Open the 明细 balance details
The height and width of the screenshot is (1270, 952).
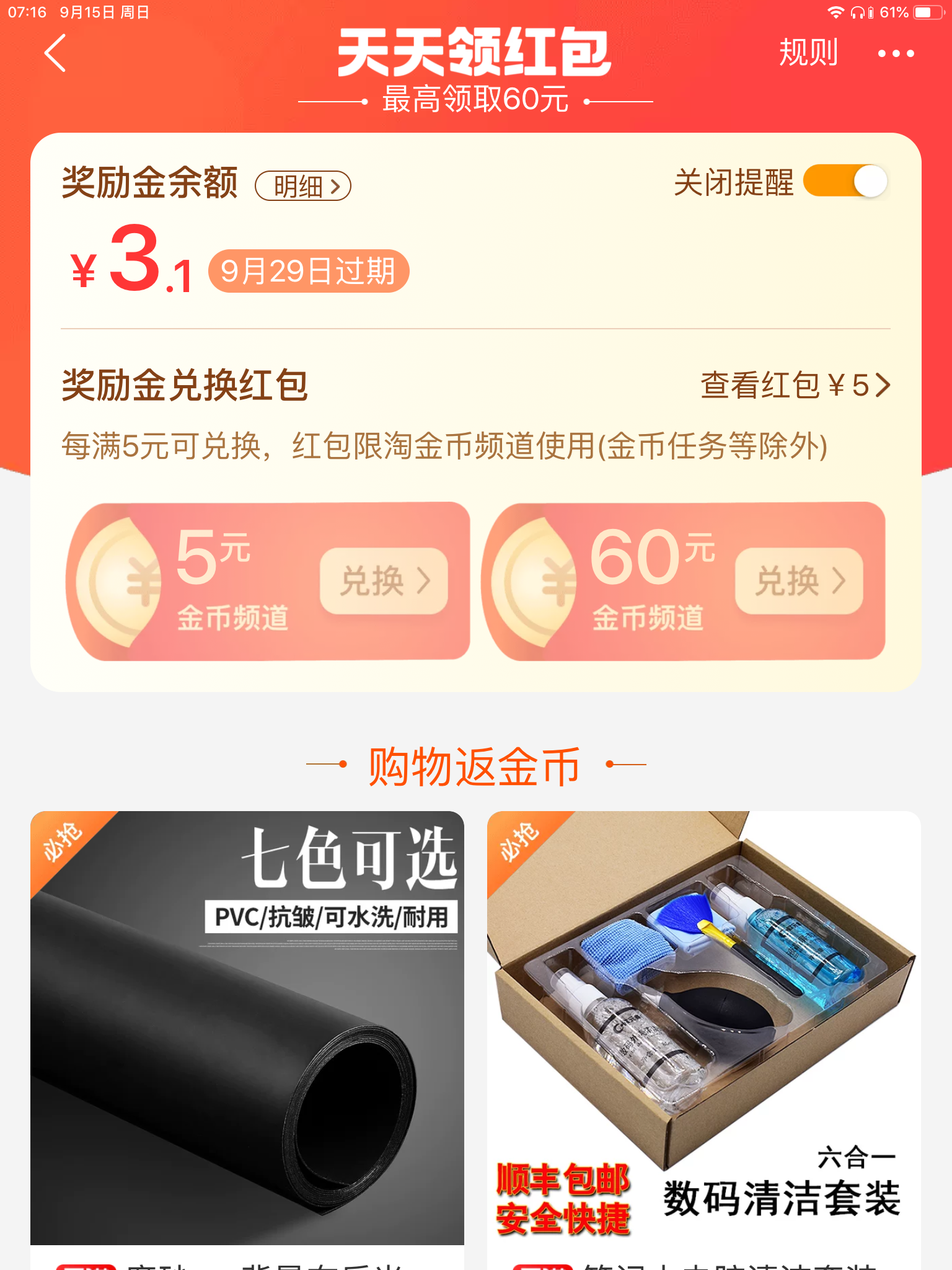click(x=303, y=186)
